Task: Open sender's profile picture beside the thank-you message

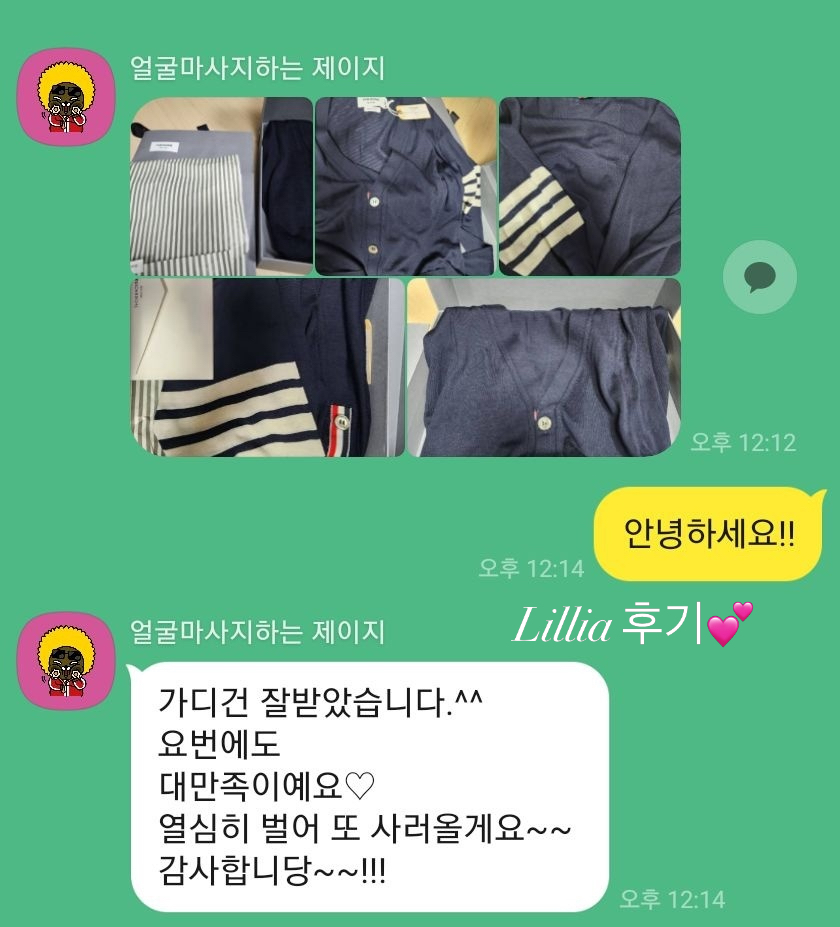Action: pyautogui.click(x=67, y=660)
